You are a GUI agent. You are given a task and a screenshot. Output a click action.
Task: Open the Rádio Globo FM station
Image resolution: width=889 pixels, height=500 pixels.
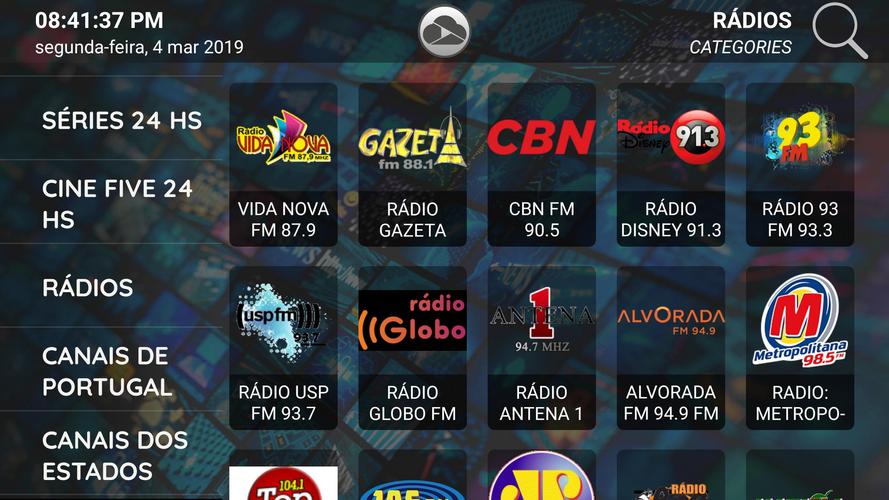[412, 347]
